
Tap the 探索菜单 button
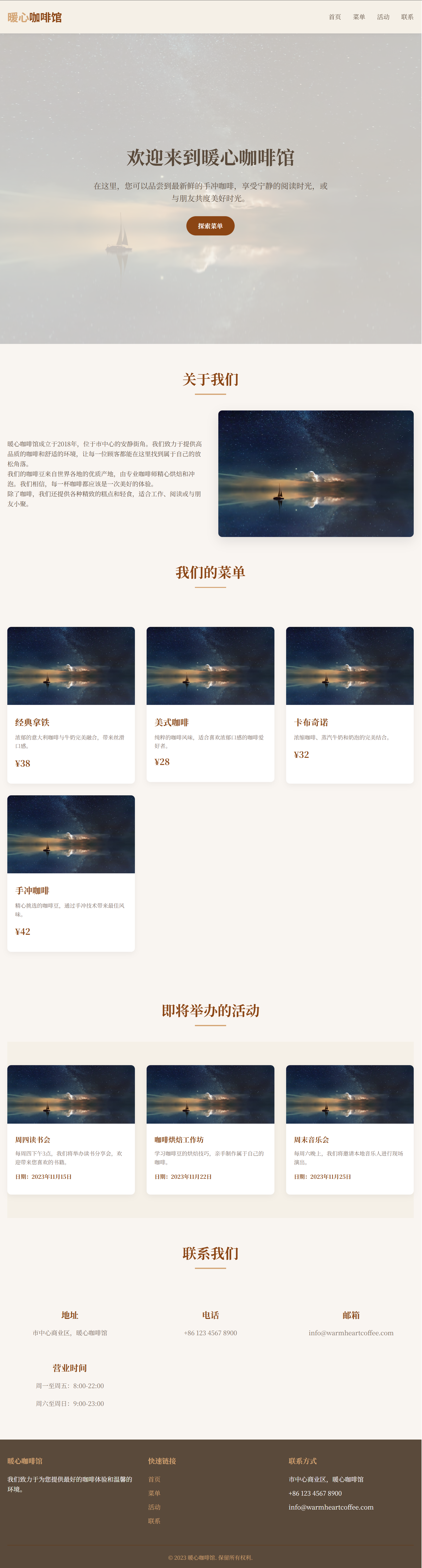tap(210, 226)
